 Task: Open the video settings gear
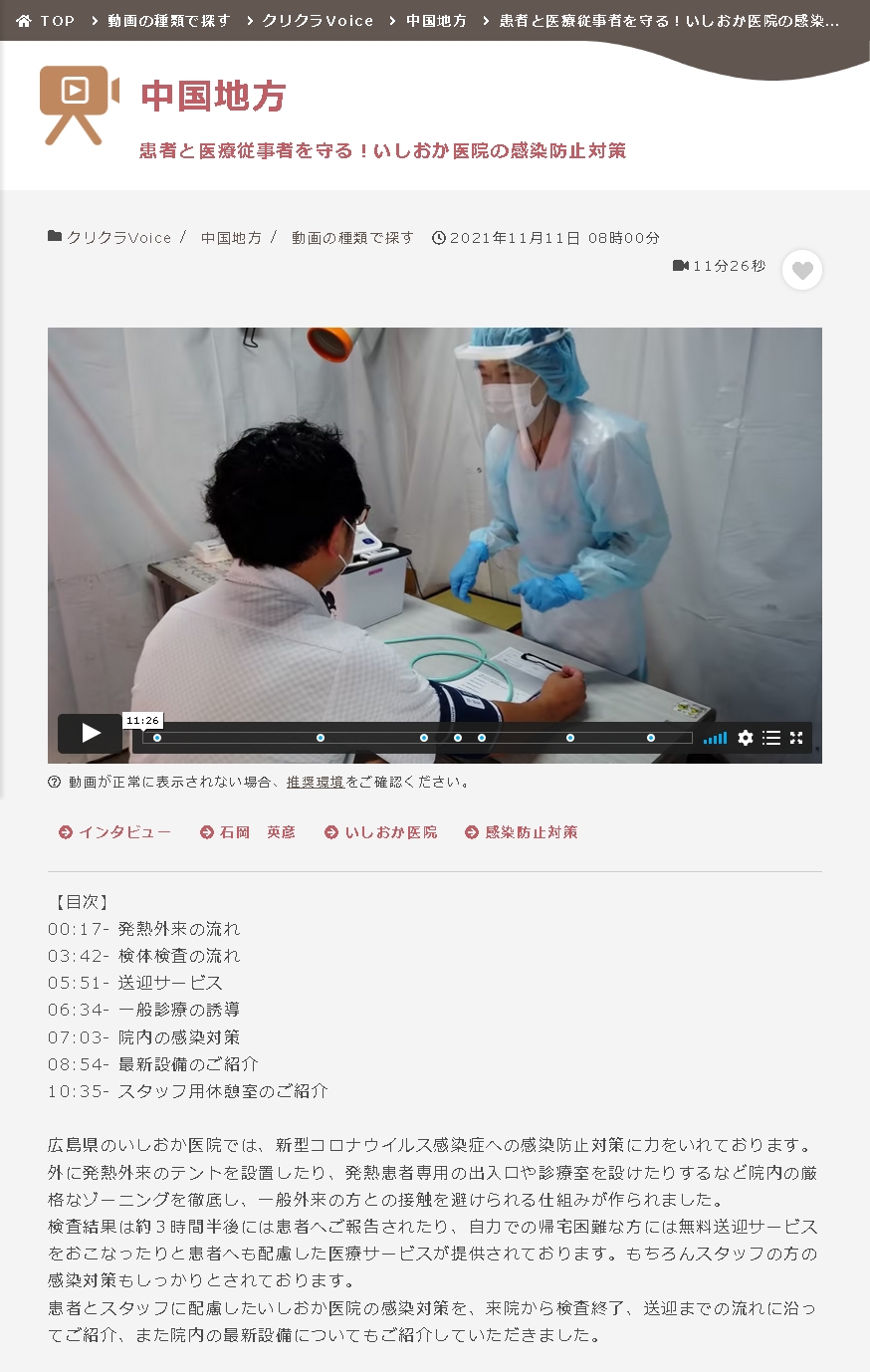coord(746,738)
